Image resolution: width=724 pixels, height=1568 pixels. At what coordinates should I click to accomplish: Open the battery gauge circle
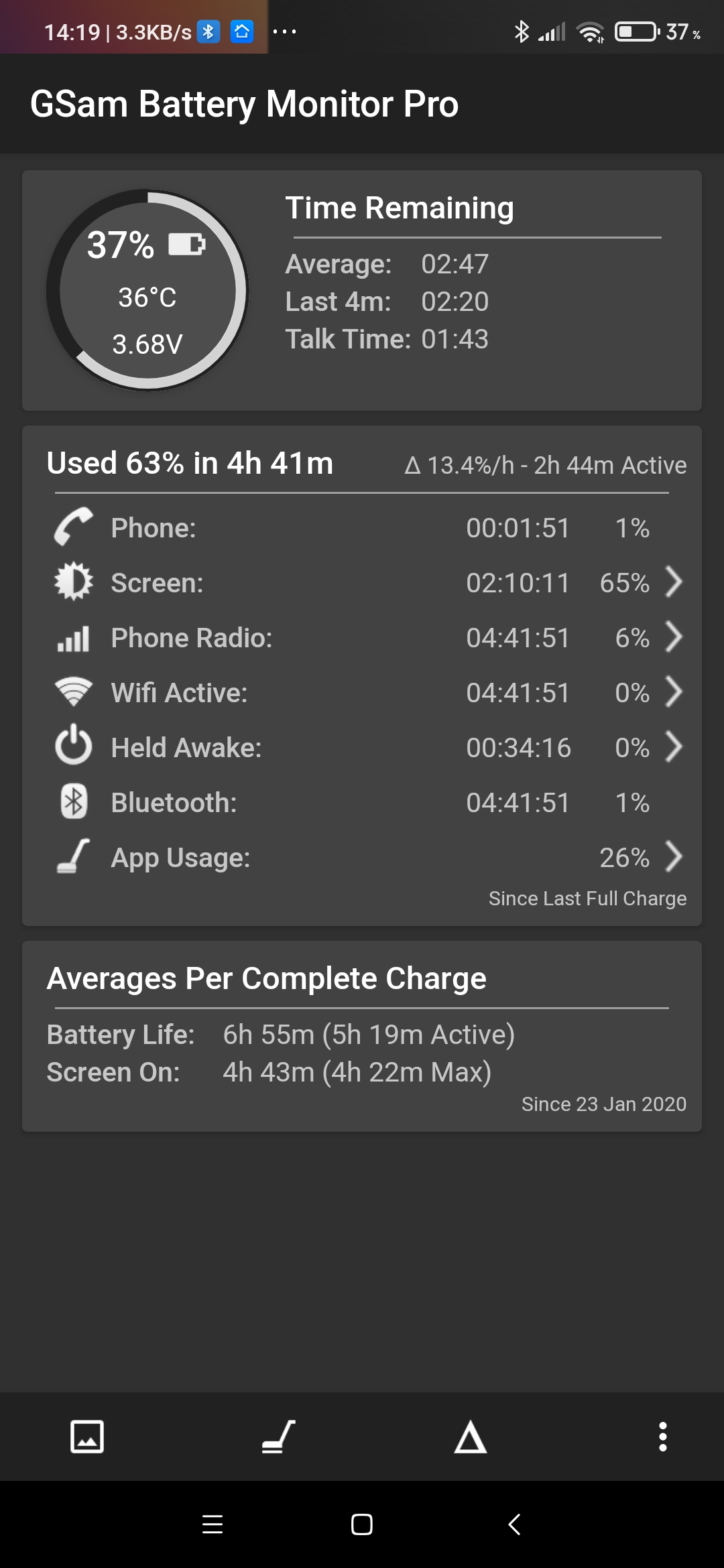147,291
